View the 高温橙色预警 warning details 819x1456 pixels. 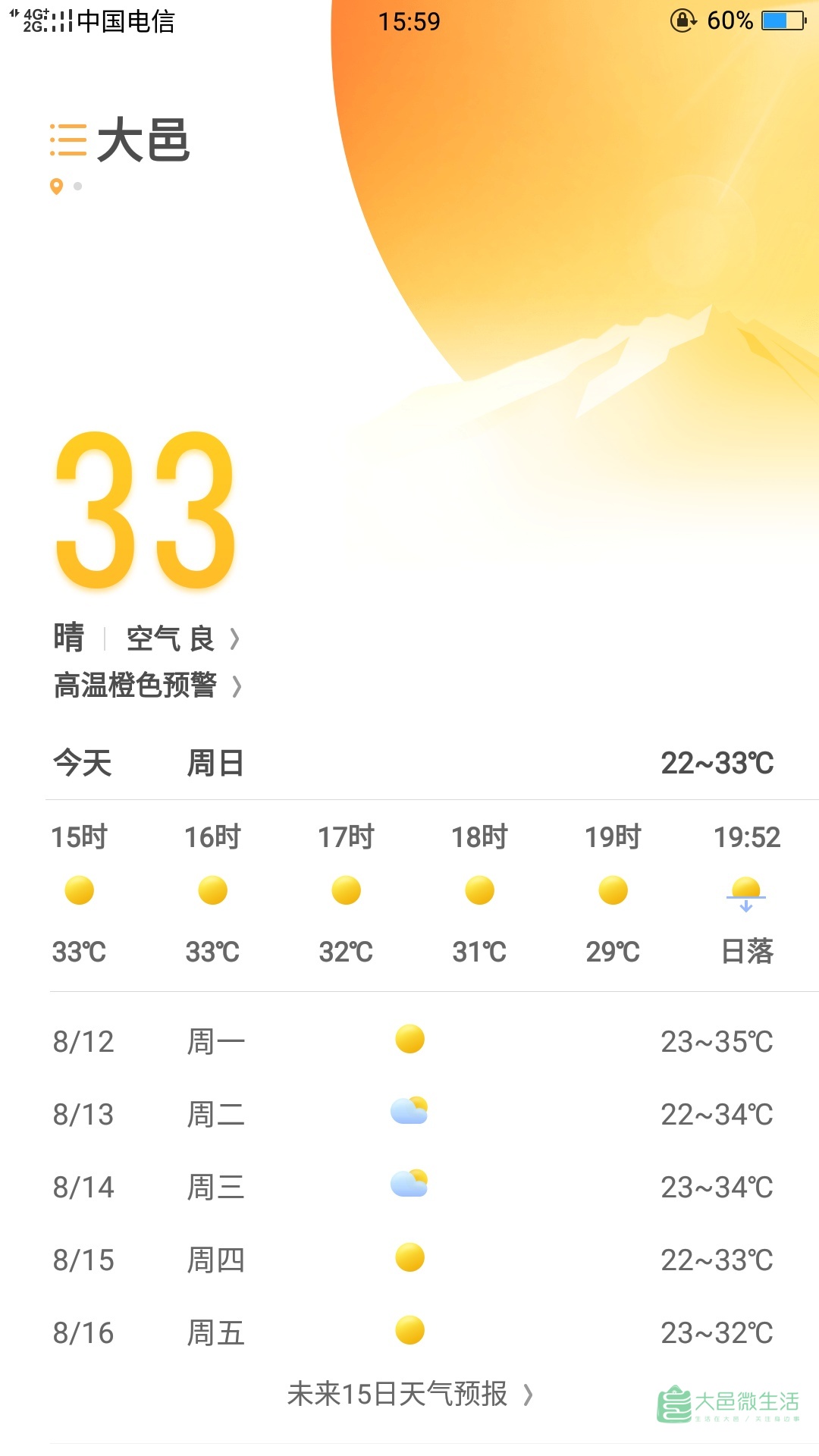147,686
